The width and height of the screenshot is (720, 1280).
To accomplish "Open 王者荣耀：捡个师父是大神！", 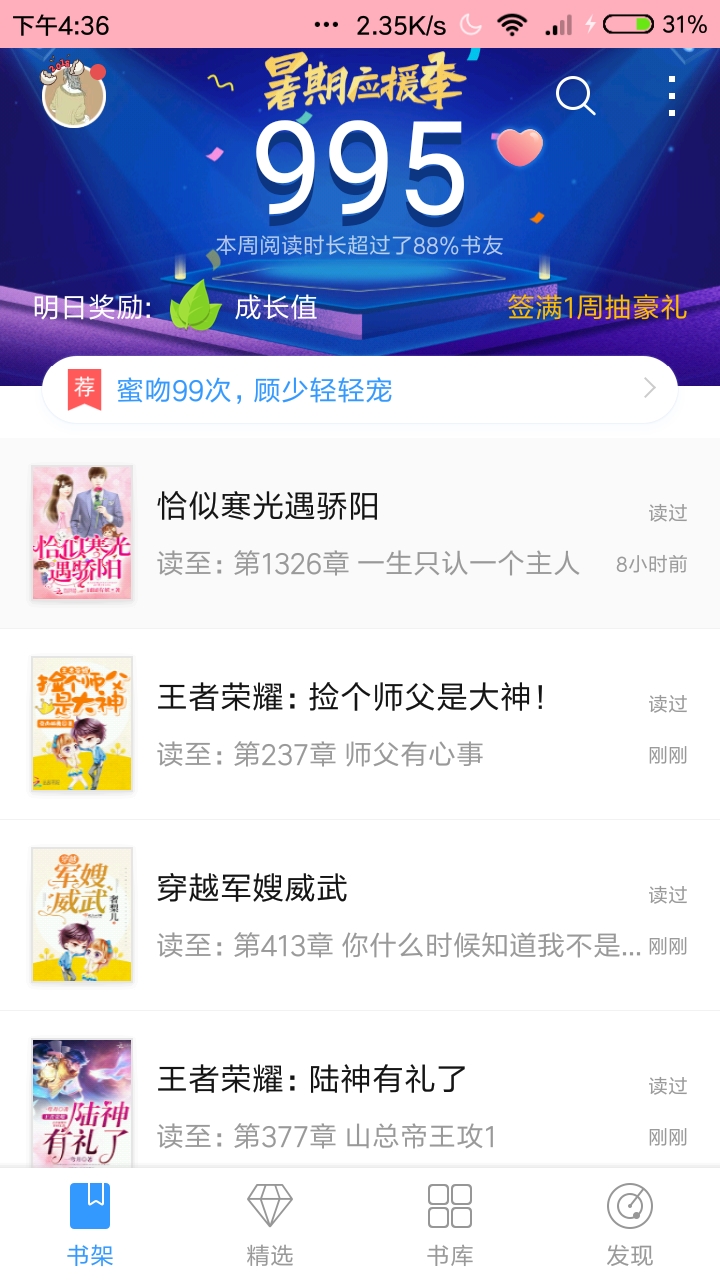I will coord(360,724).
